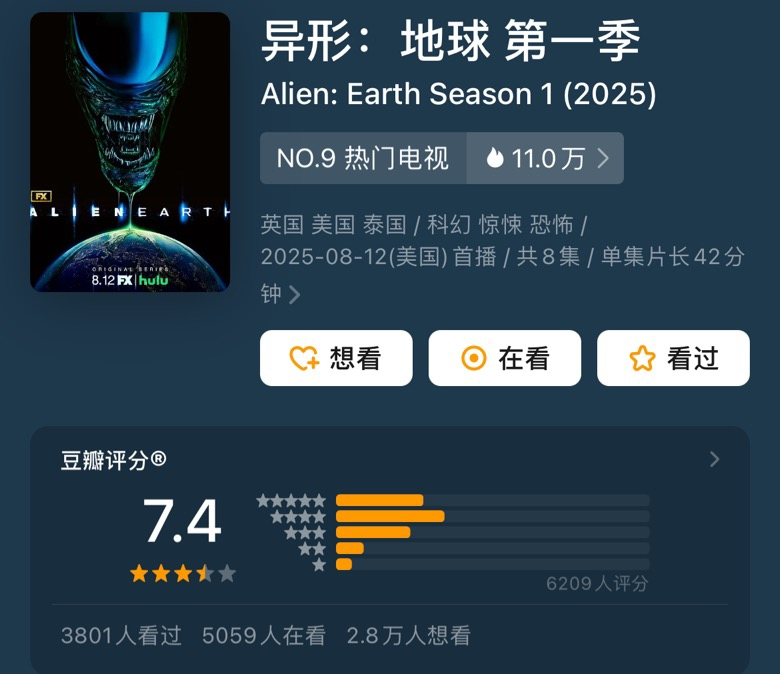
Task: Mark the show as 想看
Action: tap(336, 358)
